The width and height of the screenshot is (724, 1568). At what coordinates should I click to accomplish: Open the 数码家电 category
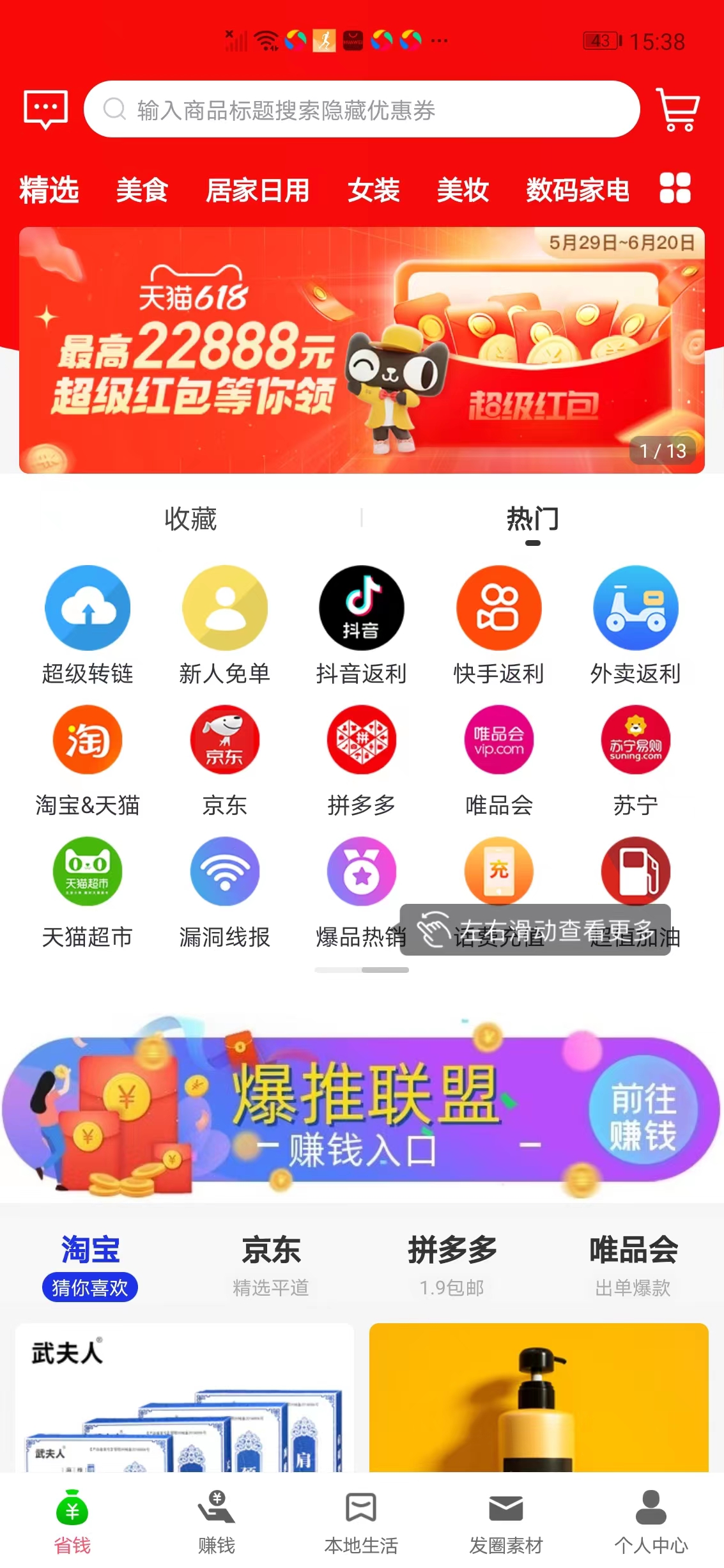click(x=577, y=190)
